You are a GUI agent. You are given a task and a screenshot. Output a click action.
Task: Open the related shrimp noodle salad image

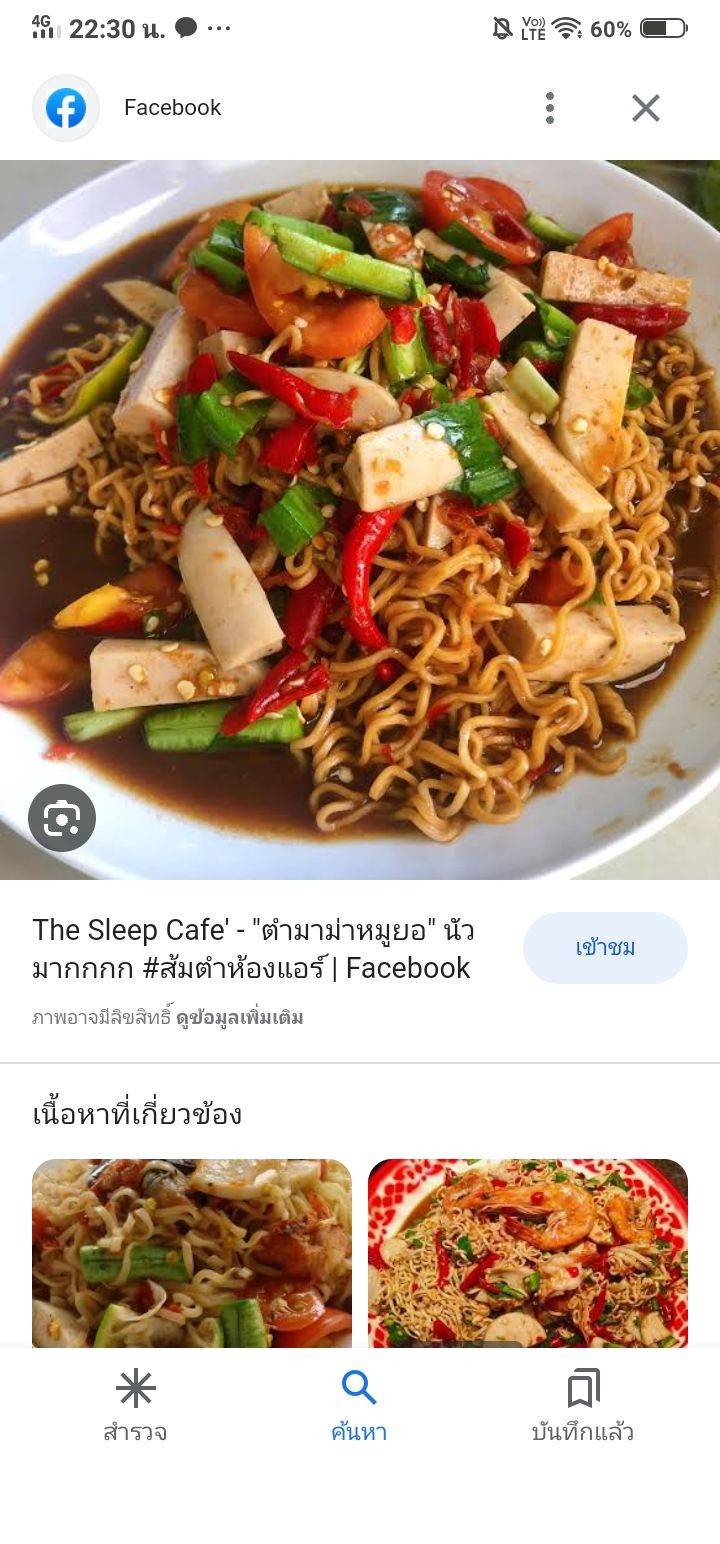coord(527,1252)
